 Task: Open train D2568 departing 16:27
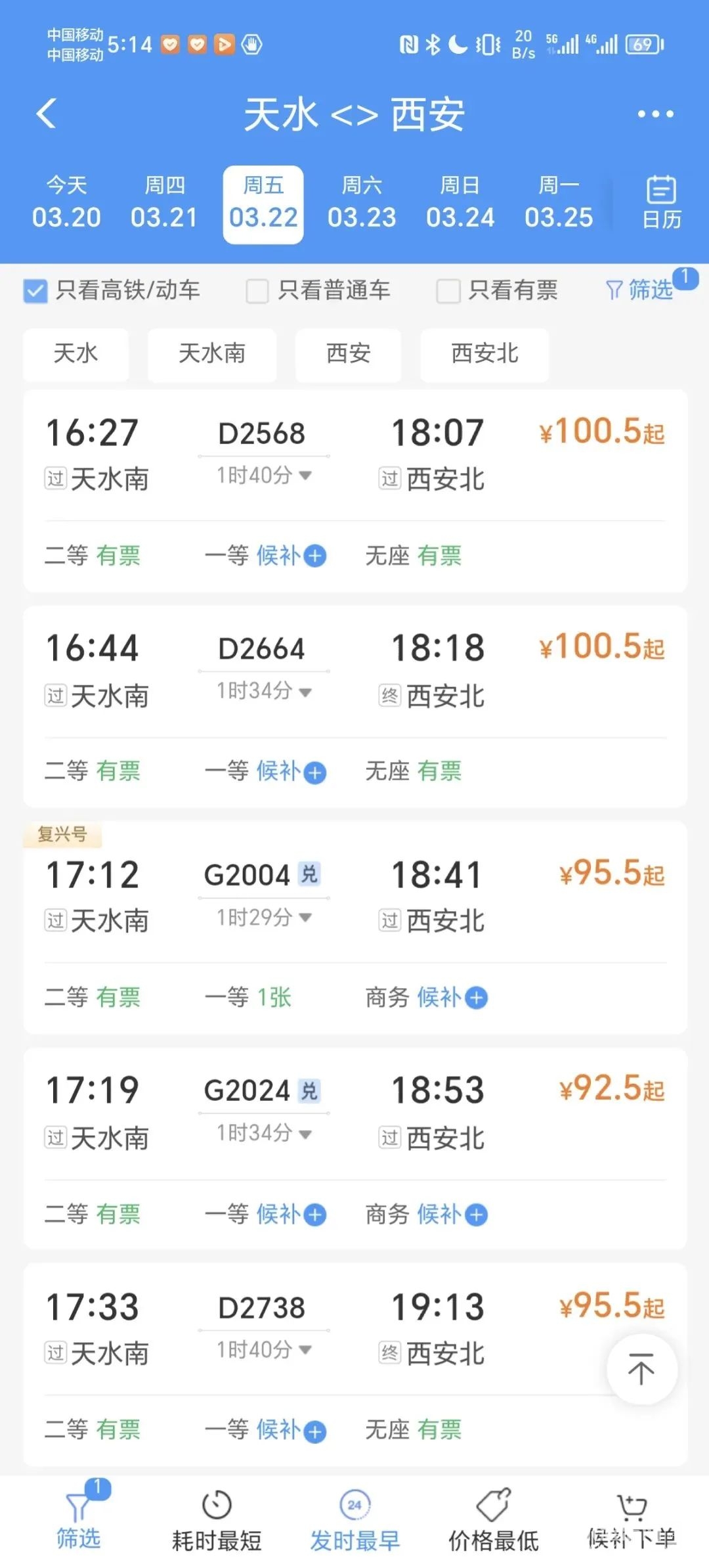(x=263, y=434)
